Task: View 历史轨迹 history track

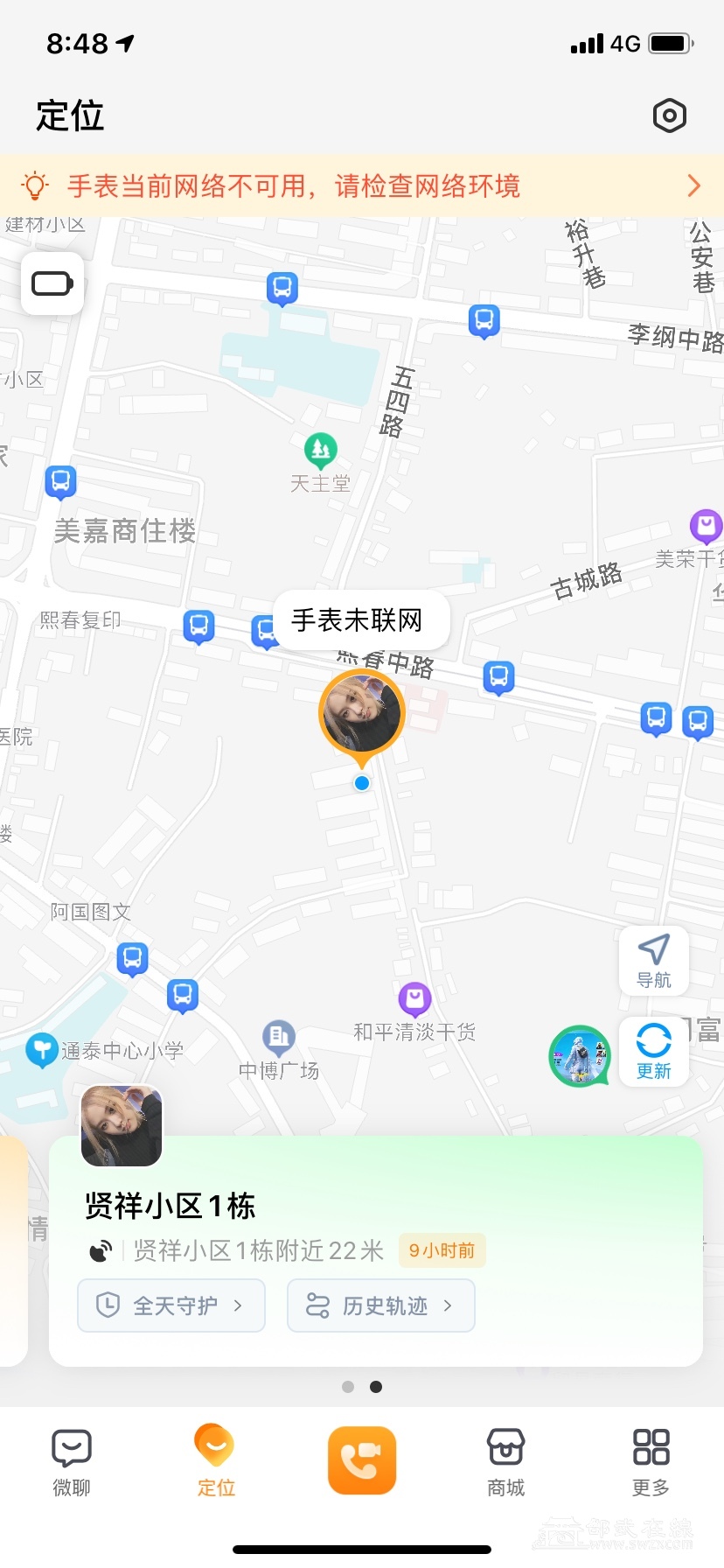Action: tap(381, 1305)
